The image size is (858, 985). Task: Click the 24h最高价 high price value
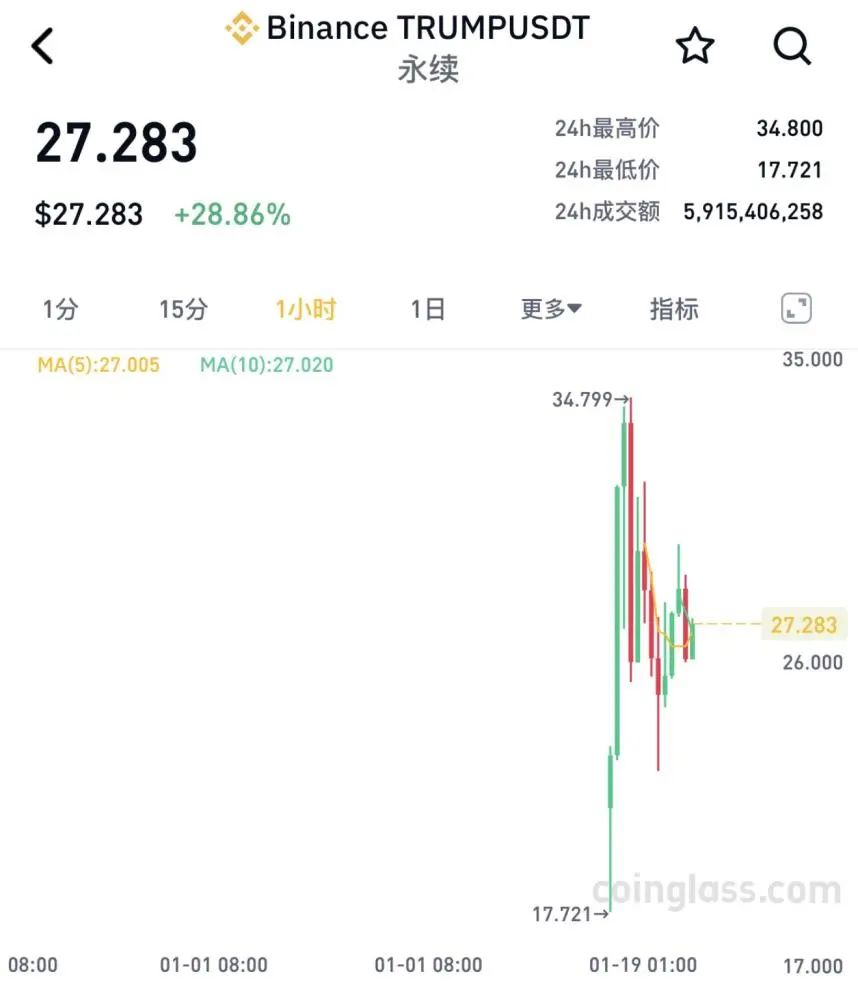[790, 128]
